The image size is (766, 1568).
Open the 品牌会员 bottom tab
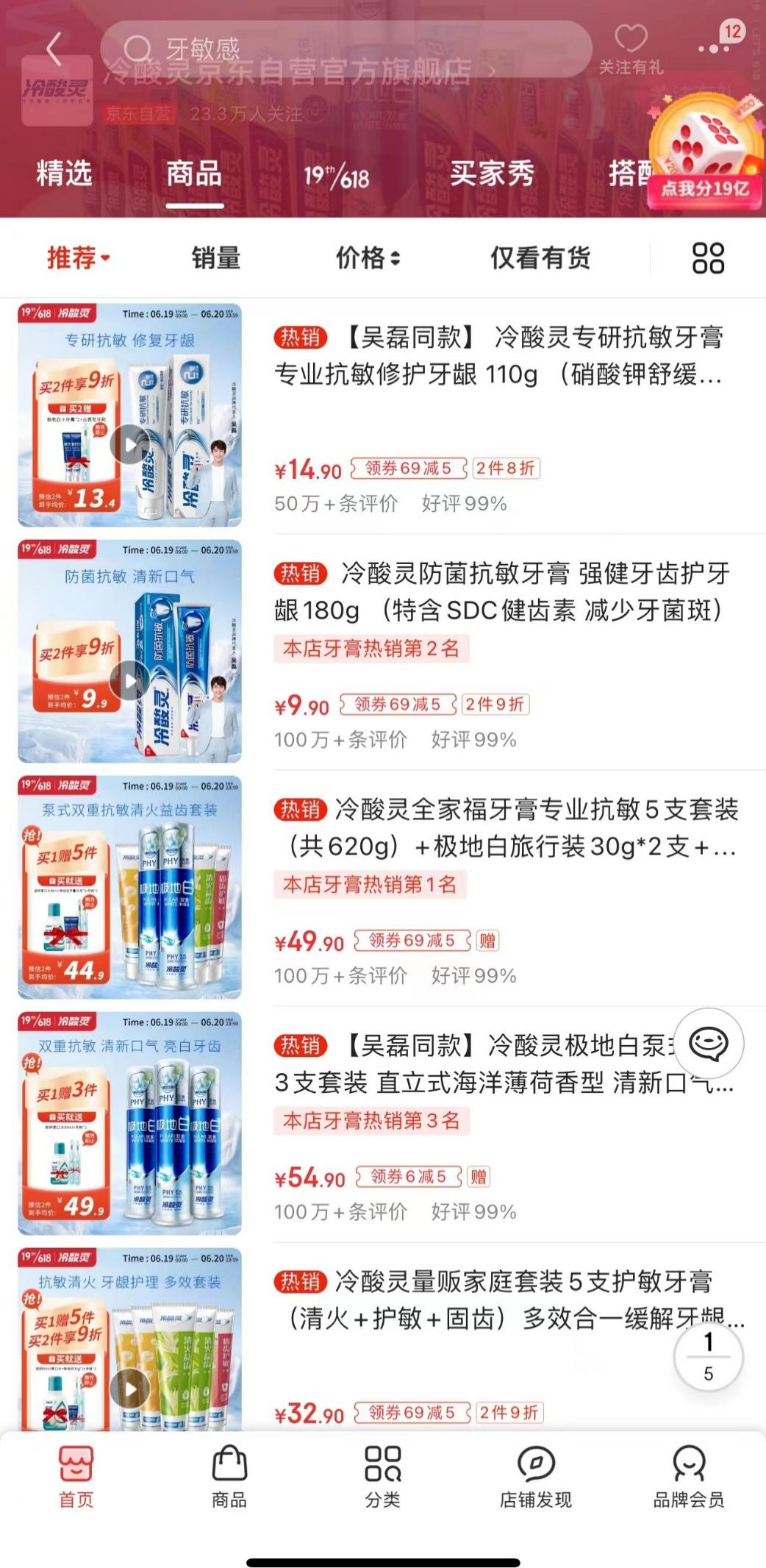689,1476
